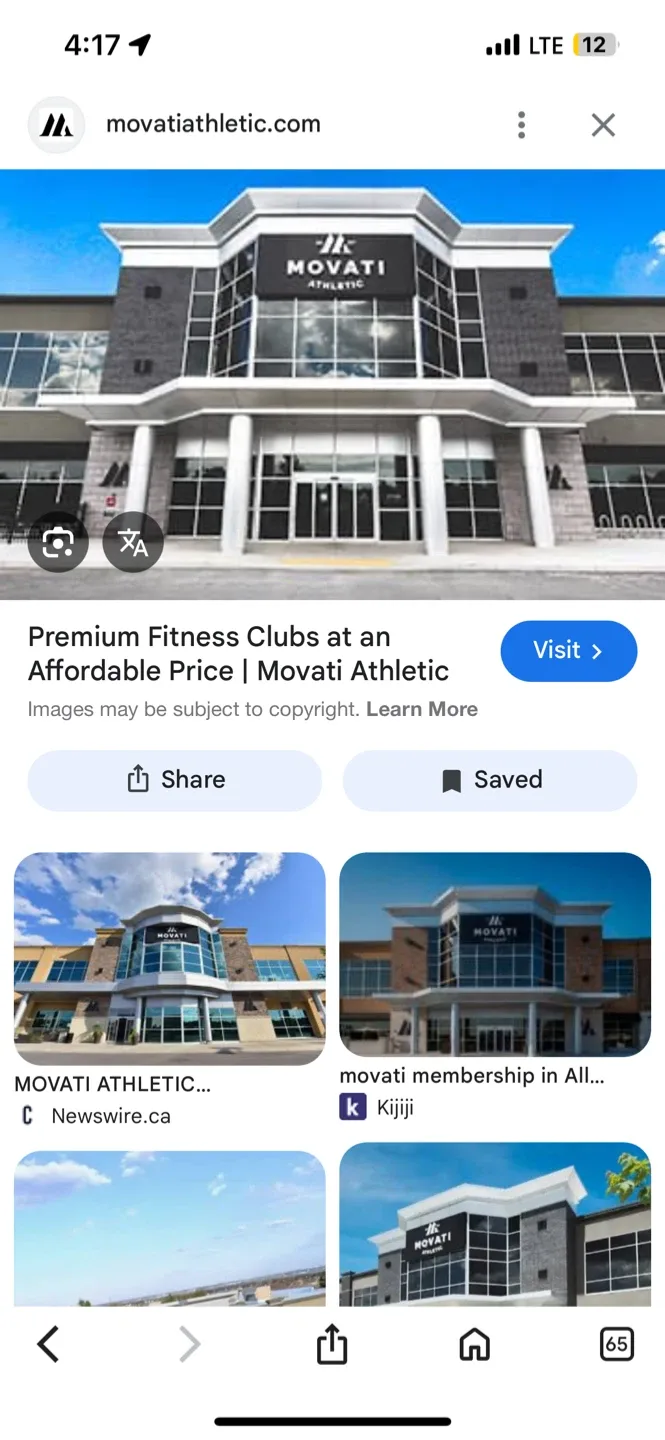Open the Kijiji movati membership image

click(x=495, y=954)
